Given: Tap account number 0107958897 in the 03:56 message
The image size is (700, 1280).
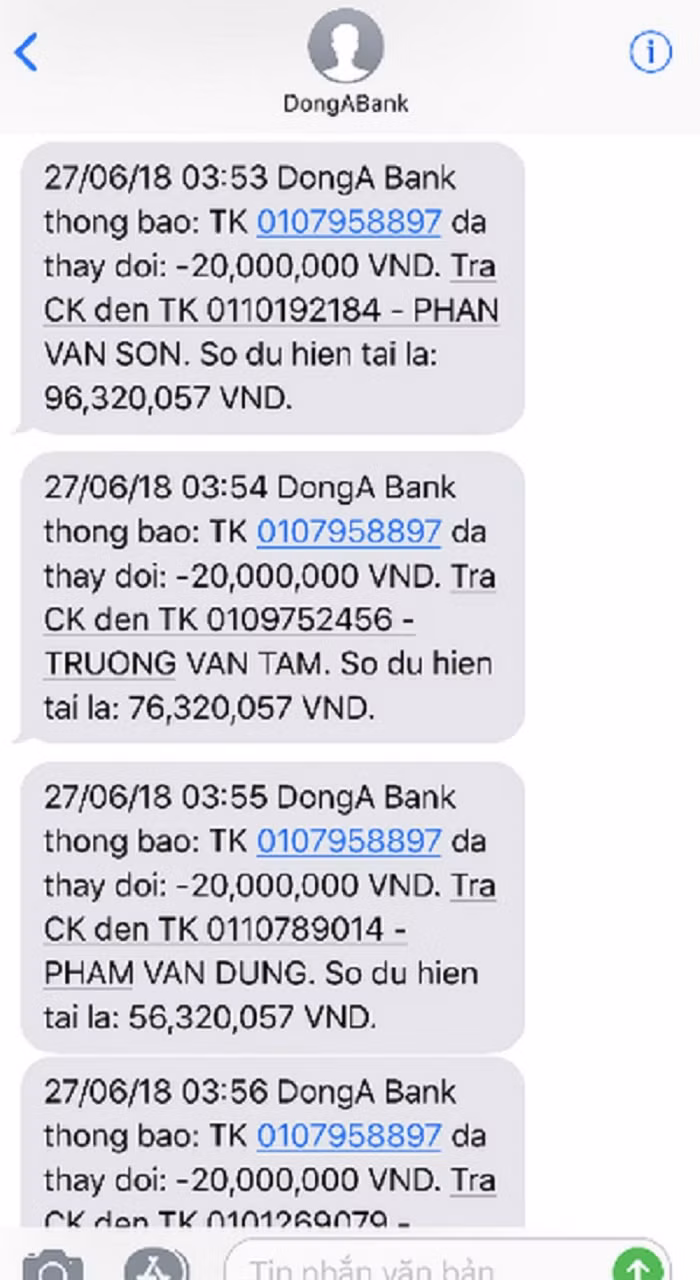Looking at the screenshot, I should click(x=348, y=1136).
